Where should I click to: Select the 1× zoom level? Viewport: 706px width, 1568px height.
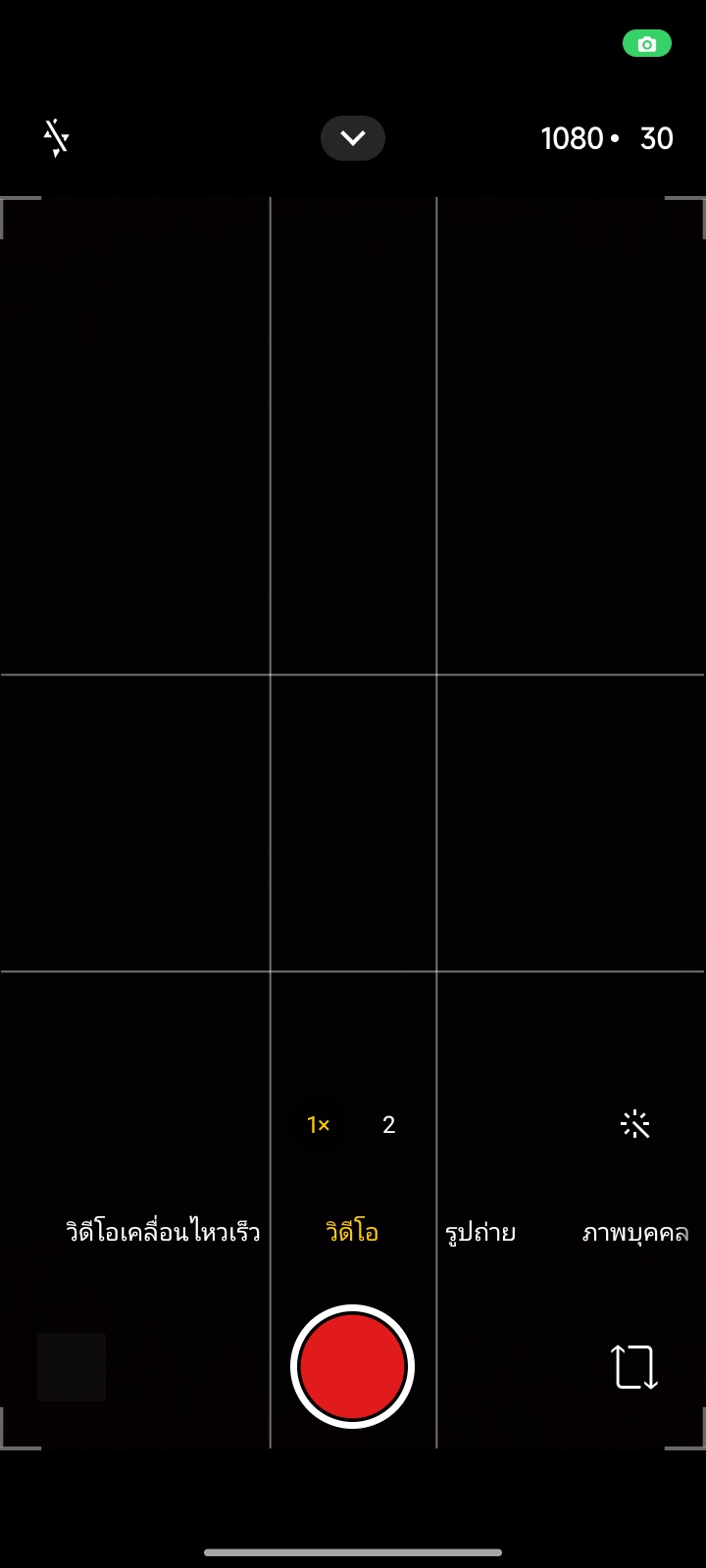[x=318, y=1125]
